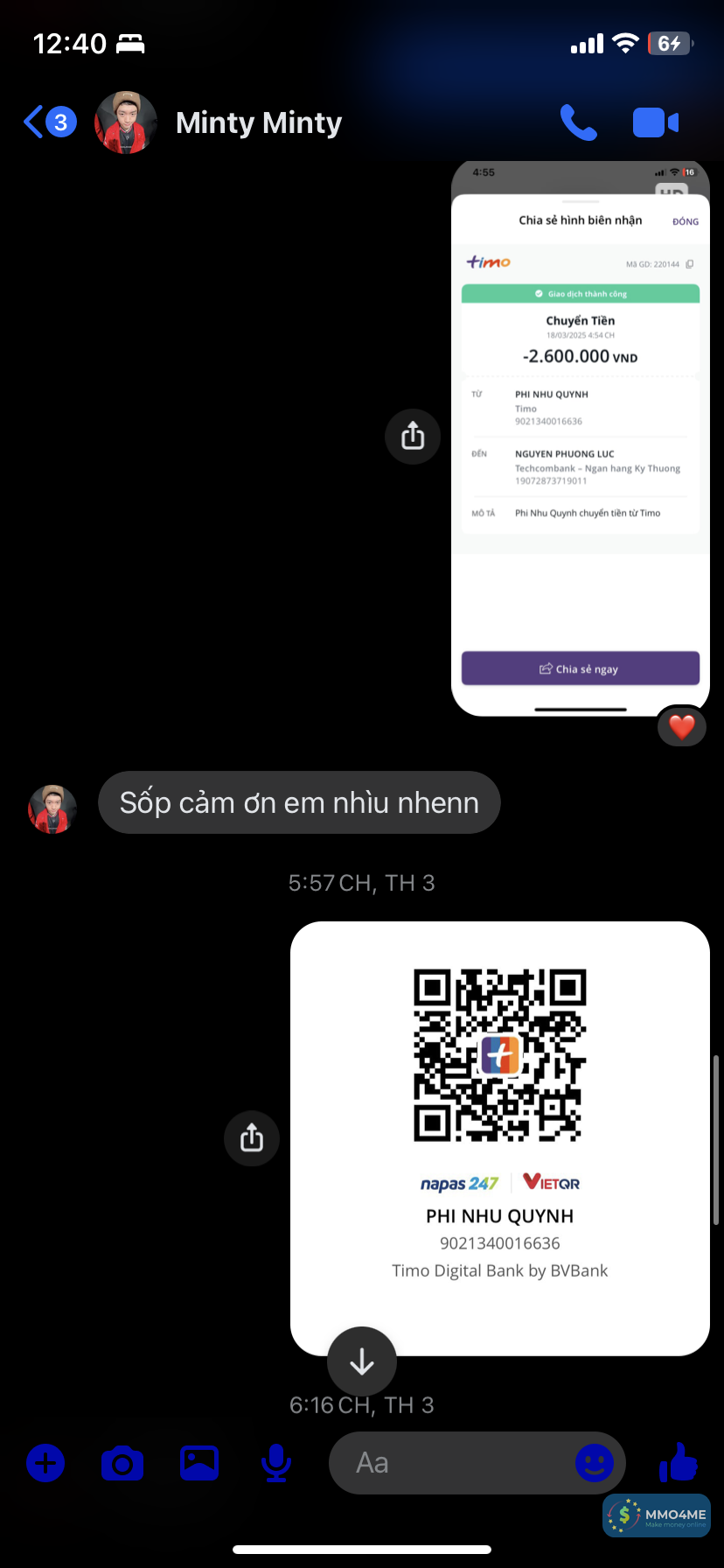Start a video call with Minty Minty
The image size is (724, 1568).
[x=655, y=122]
